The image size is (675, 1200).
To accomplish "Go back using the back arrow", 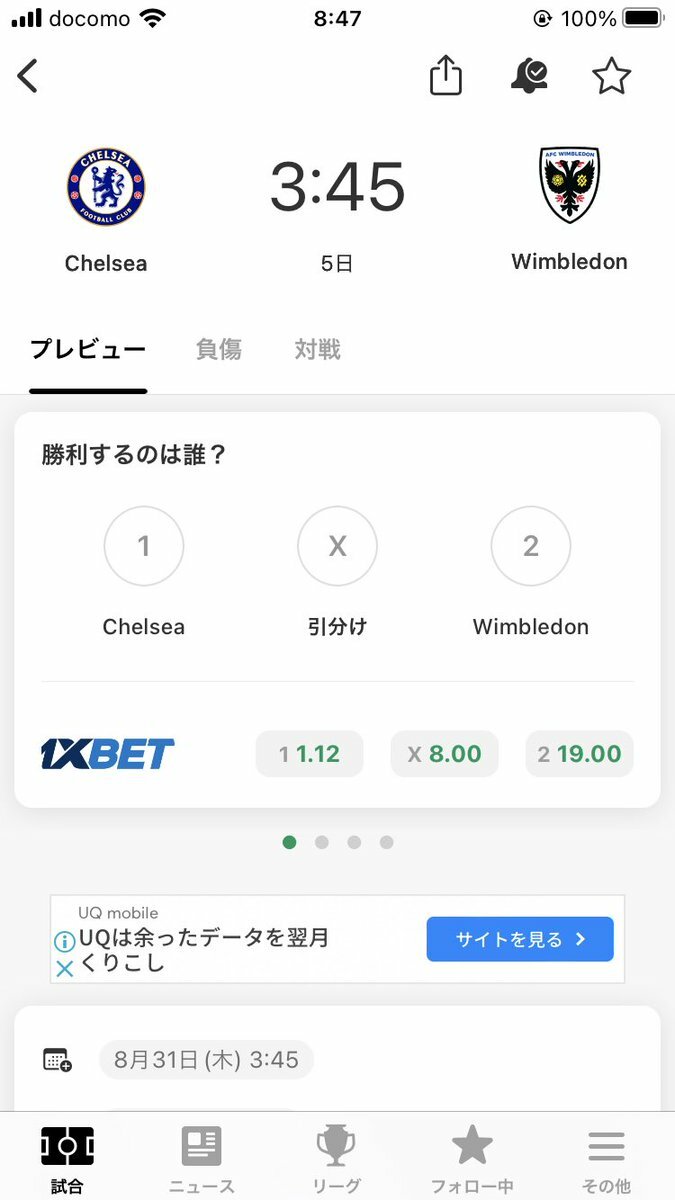I will coord(28,76).
